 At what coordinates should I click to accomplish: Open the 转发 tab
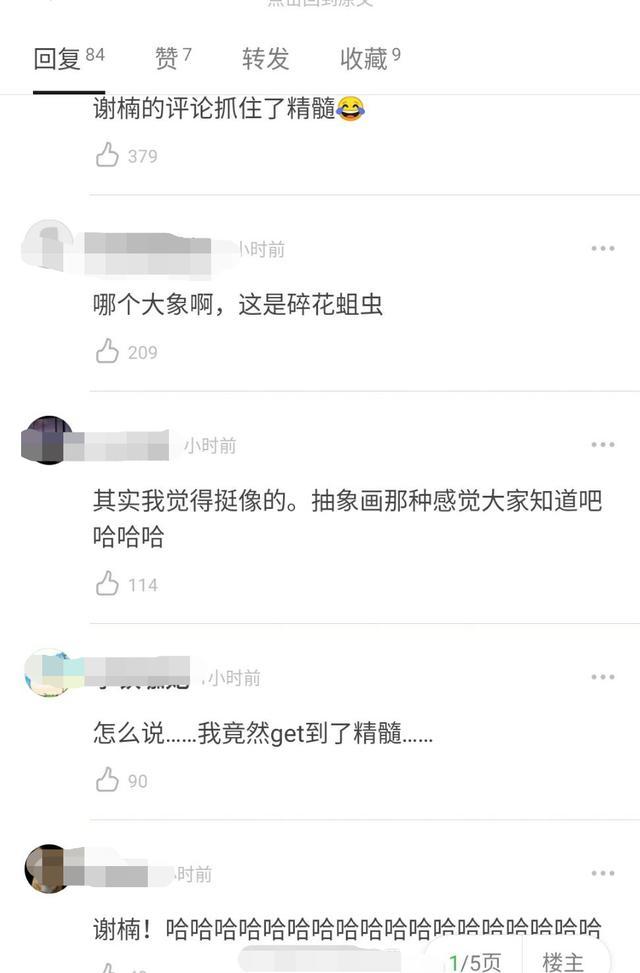point(266,59)
